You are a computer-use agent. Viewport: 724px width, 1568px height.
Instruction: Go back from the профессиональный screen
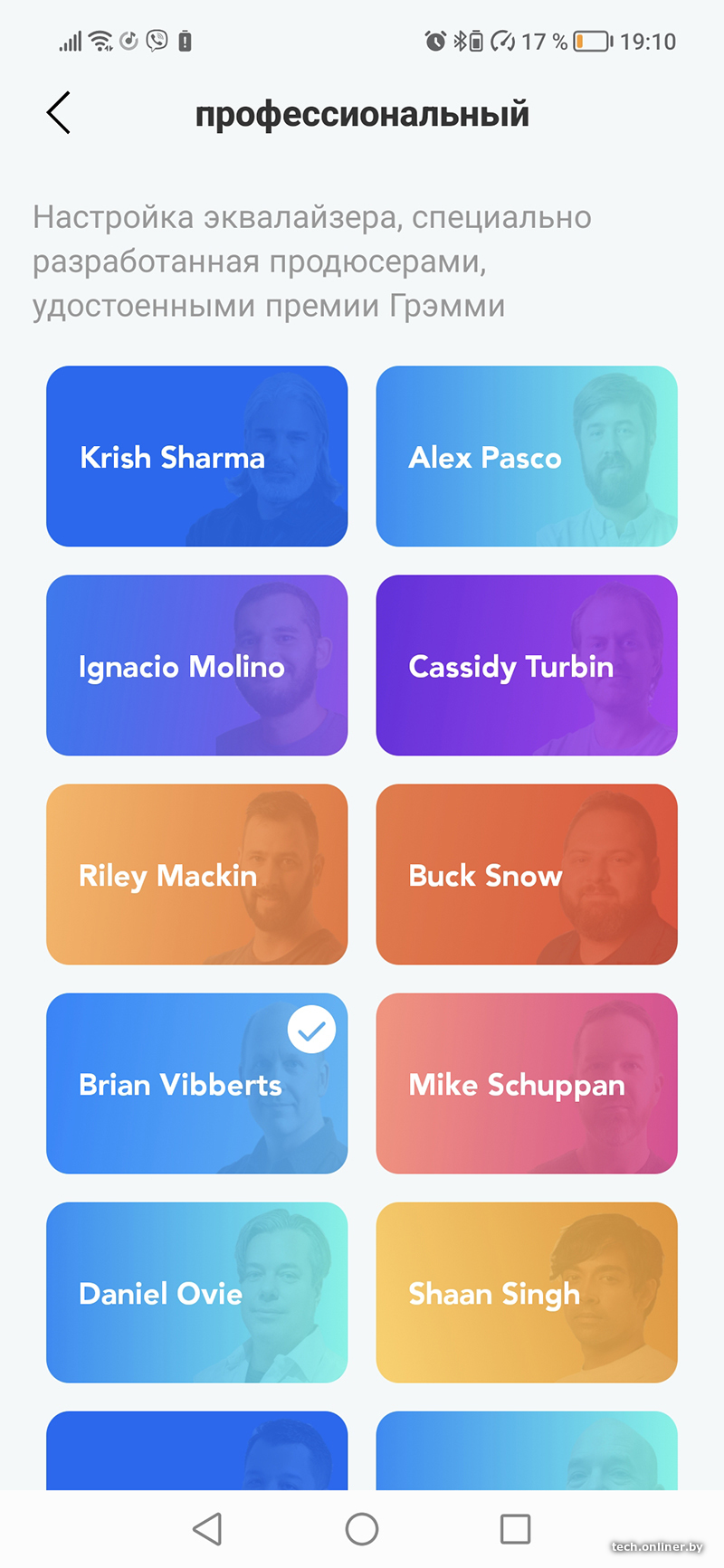point(59,114)
